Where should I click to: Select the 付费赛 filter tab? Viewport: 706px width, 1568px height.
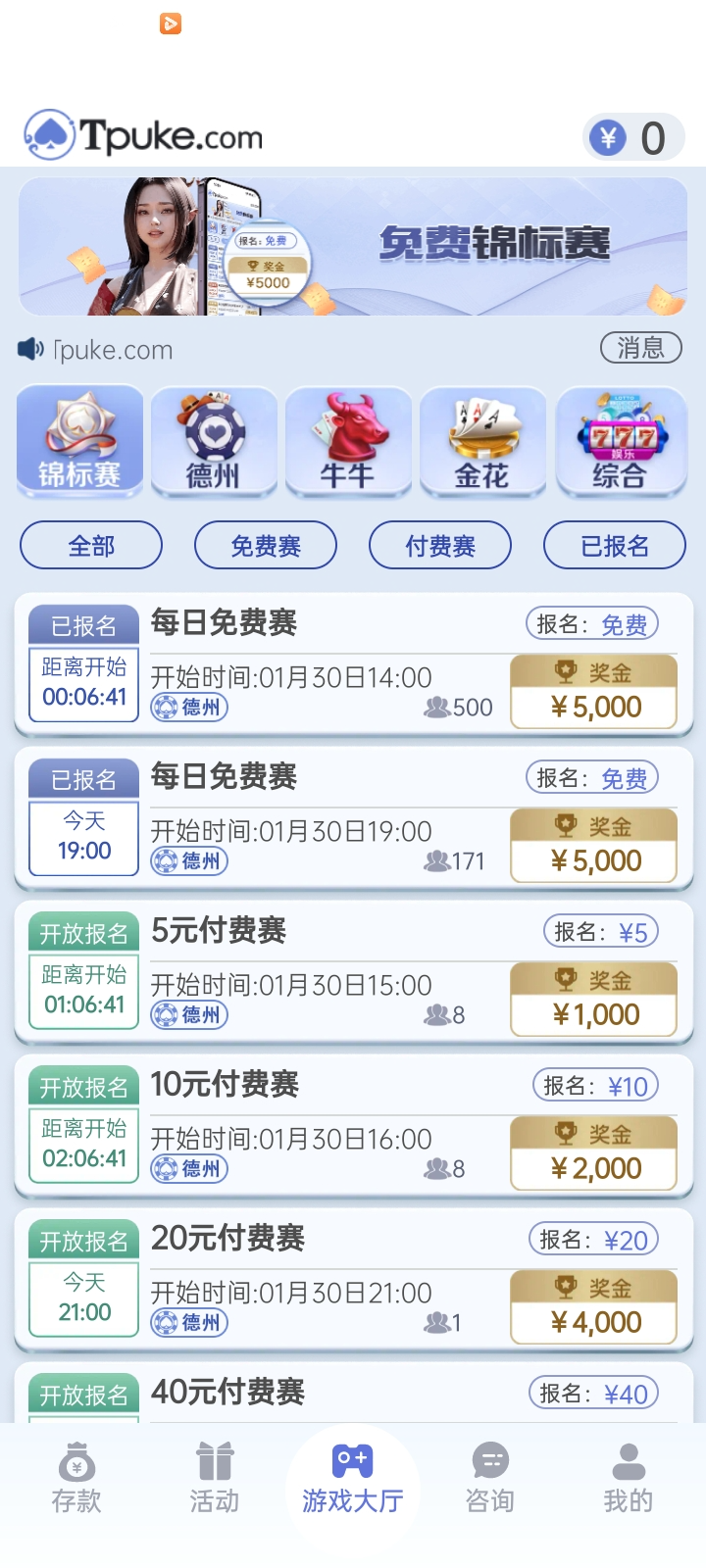[x=439, y=545]
